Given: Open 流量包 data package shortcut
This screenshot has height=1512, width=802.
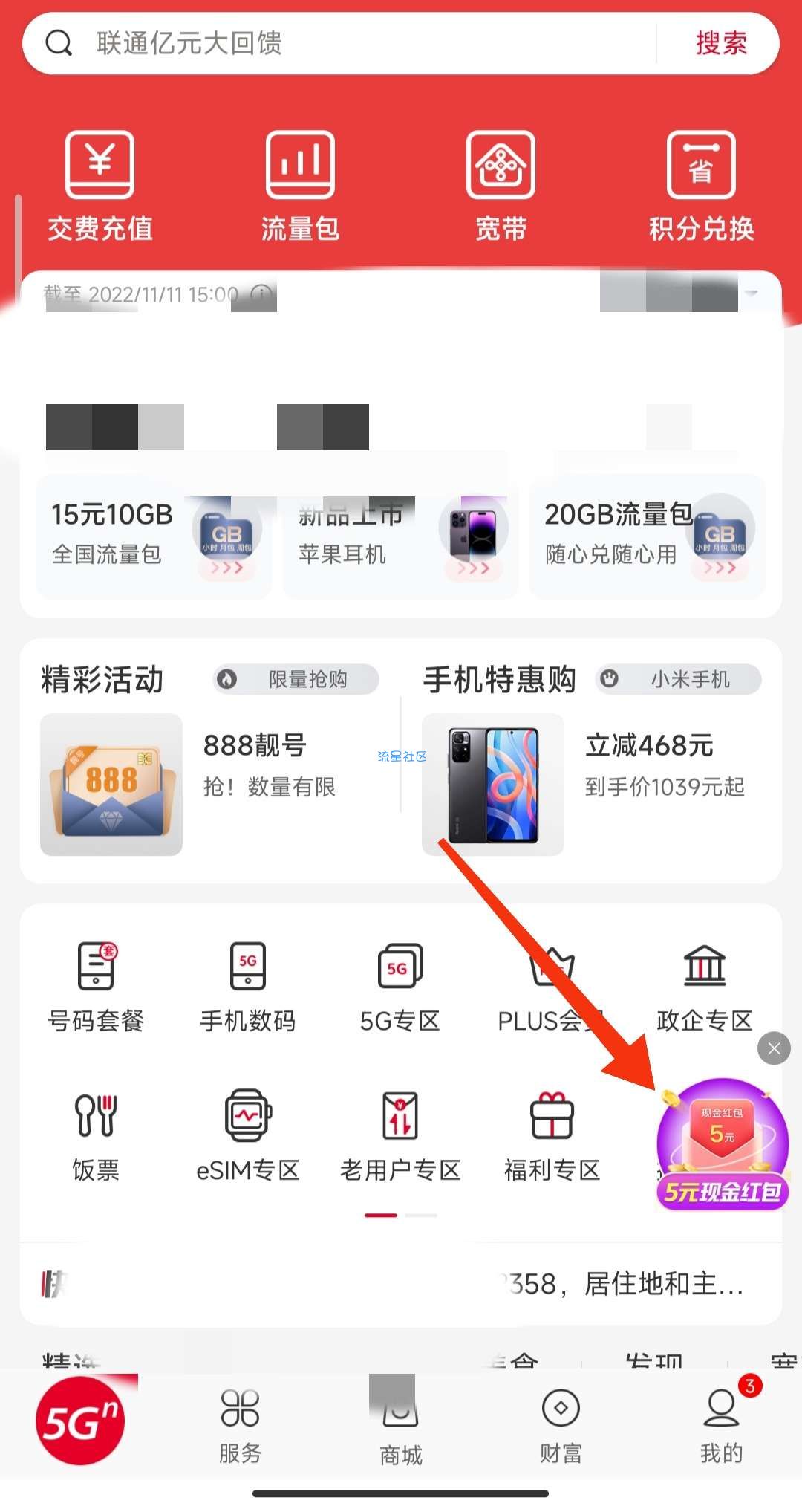Looking at the screenshot, I should click(x=300, y=186).
